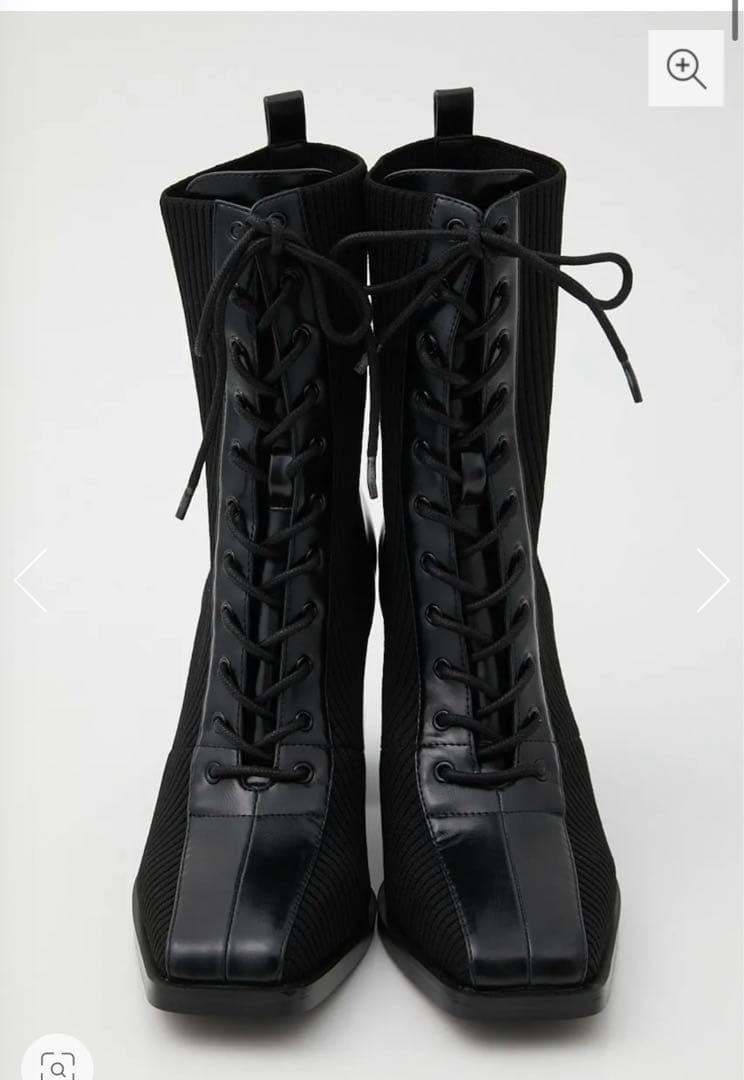Show the previous product photo
Viewport: 744px width, 1080px height.
30,580
